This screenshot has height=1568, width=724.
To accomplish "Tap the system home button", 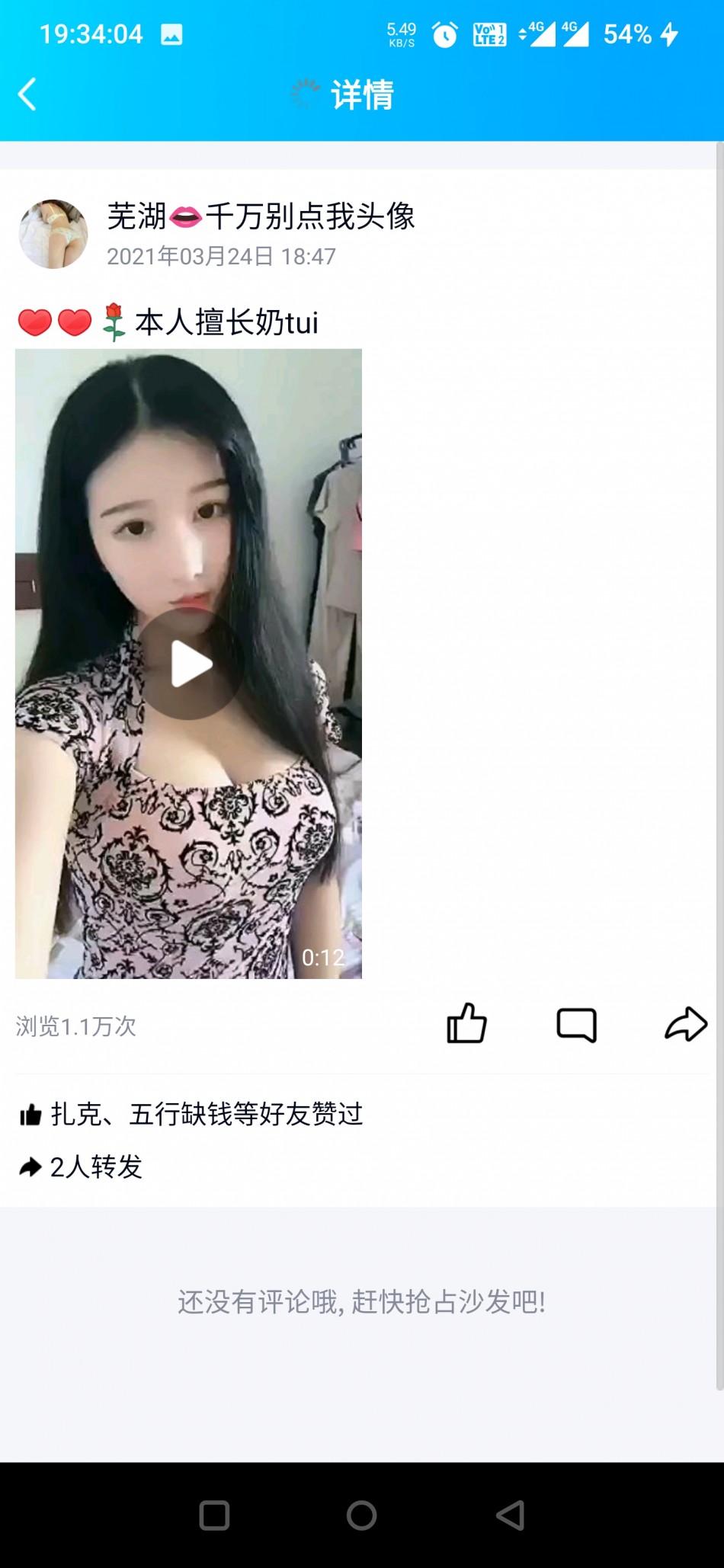I will 361,1515.
